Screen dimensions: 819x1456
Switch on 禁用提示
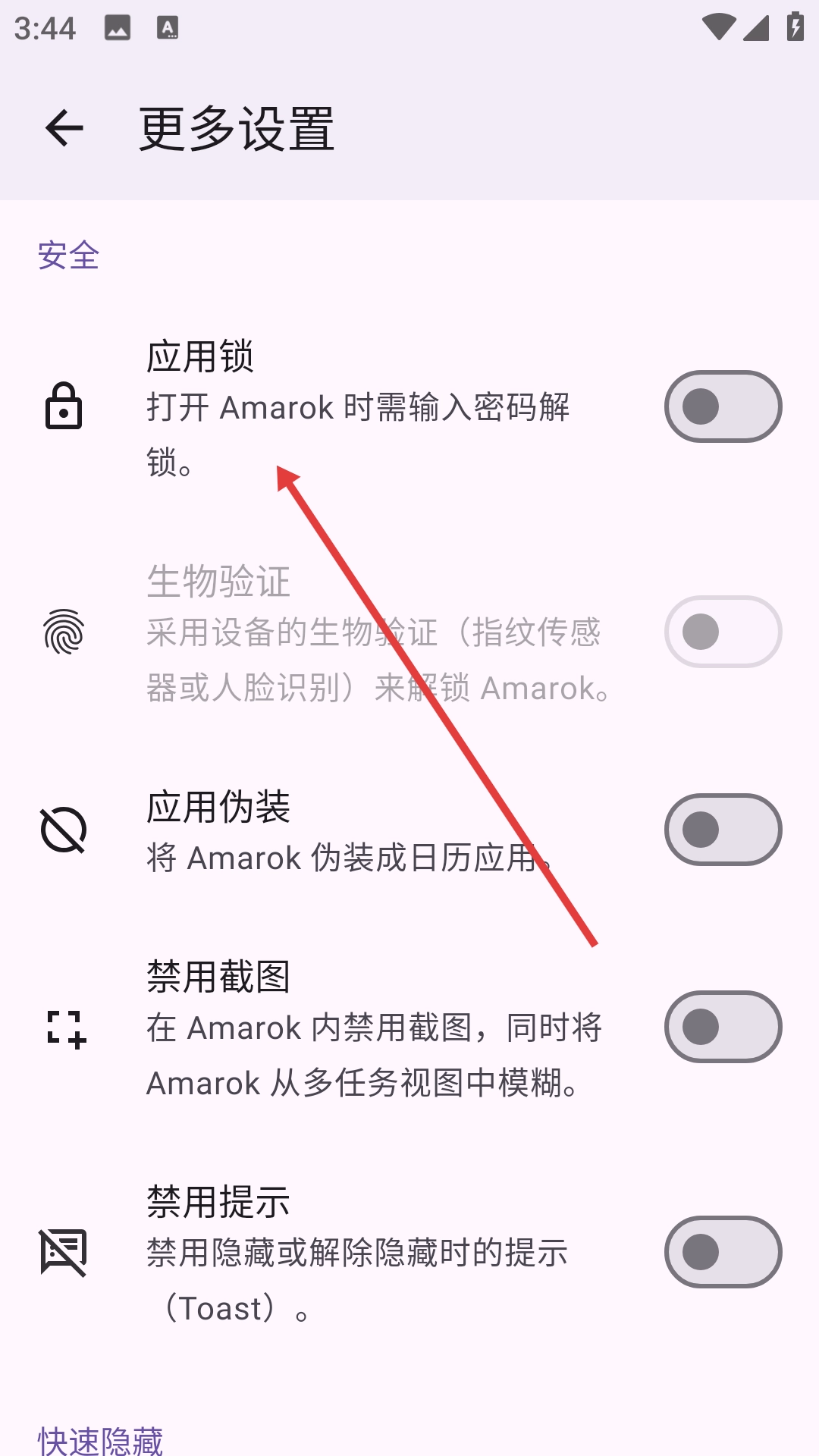coord(723,1252)
